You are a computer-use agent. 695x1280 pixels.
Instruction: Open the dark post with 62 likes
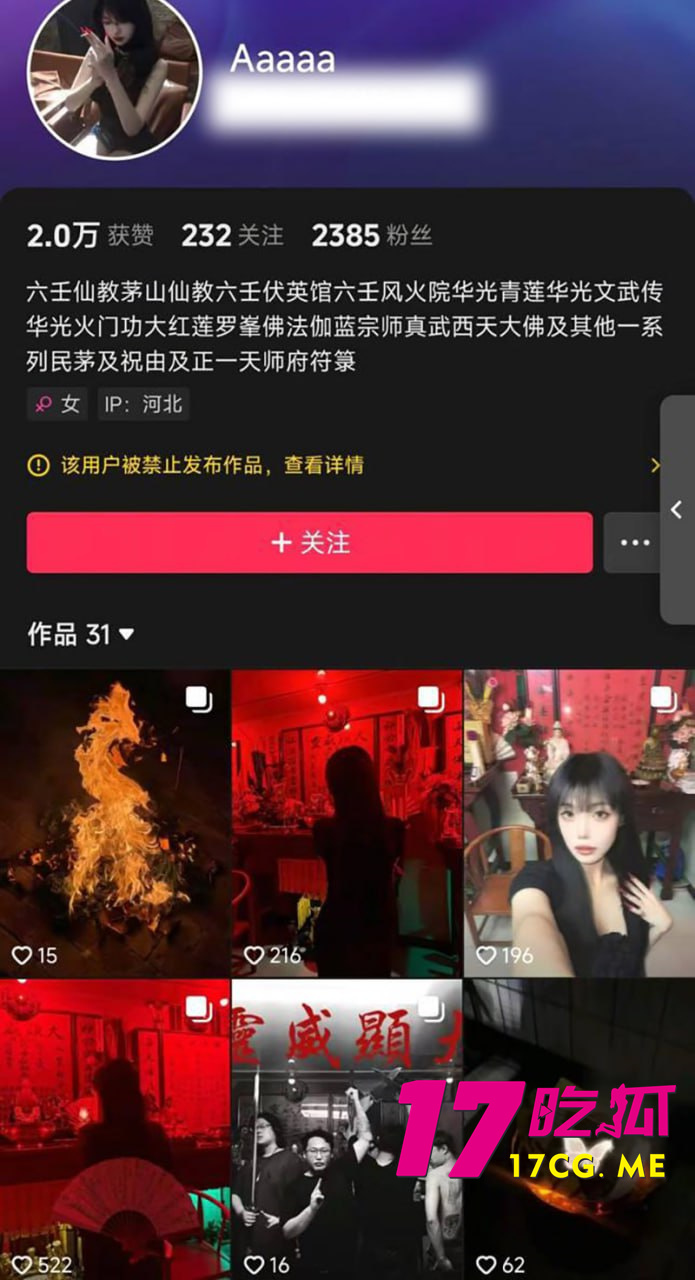click(x=579, y=1130)
